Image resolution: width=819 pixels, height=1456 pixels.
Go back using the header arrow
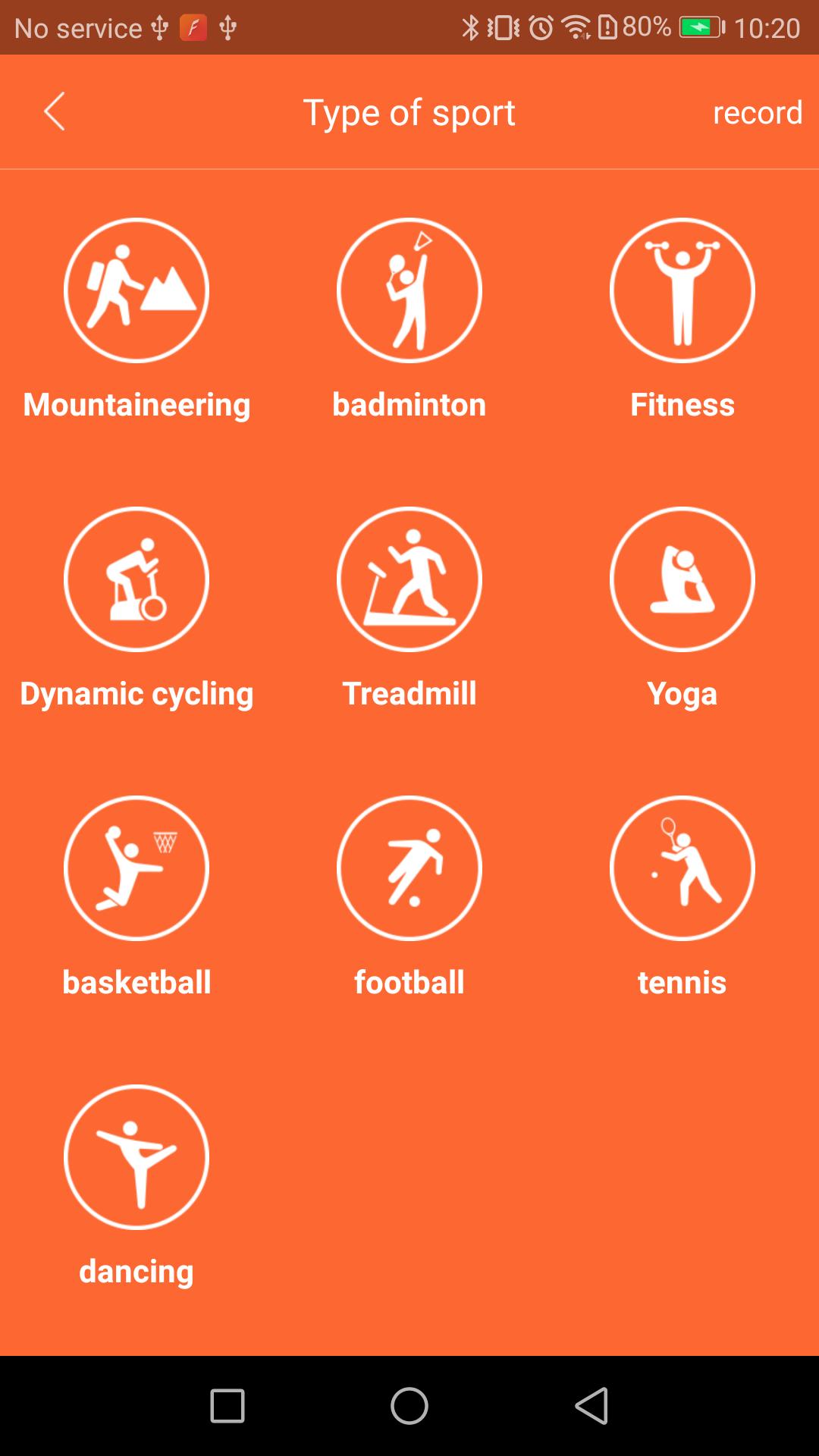coord(55,112)
